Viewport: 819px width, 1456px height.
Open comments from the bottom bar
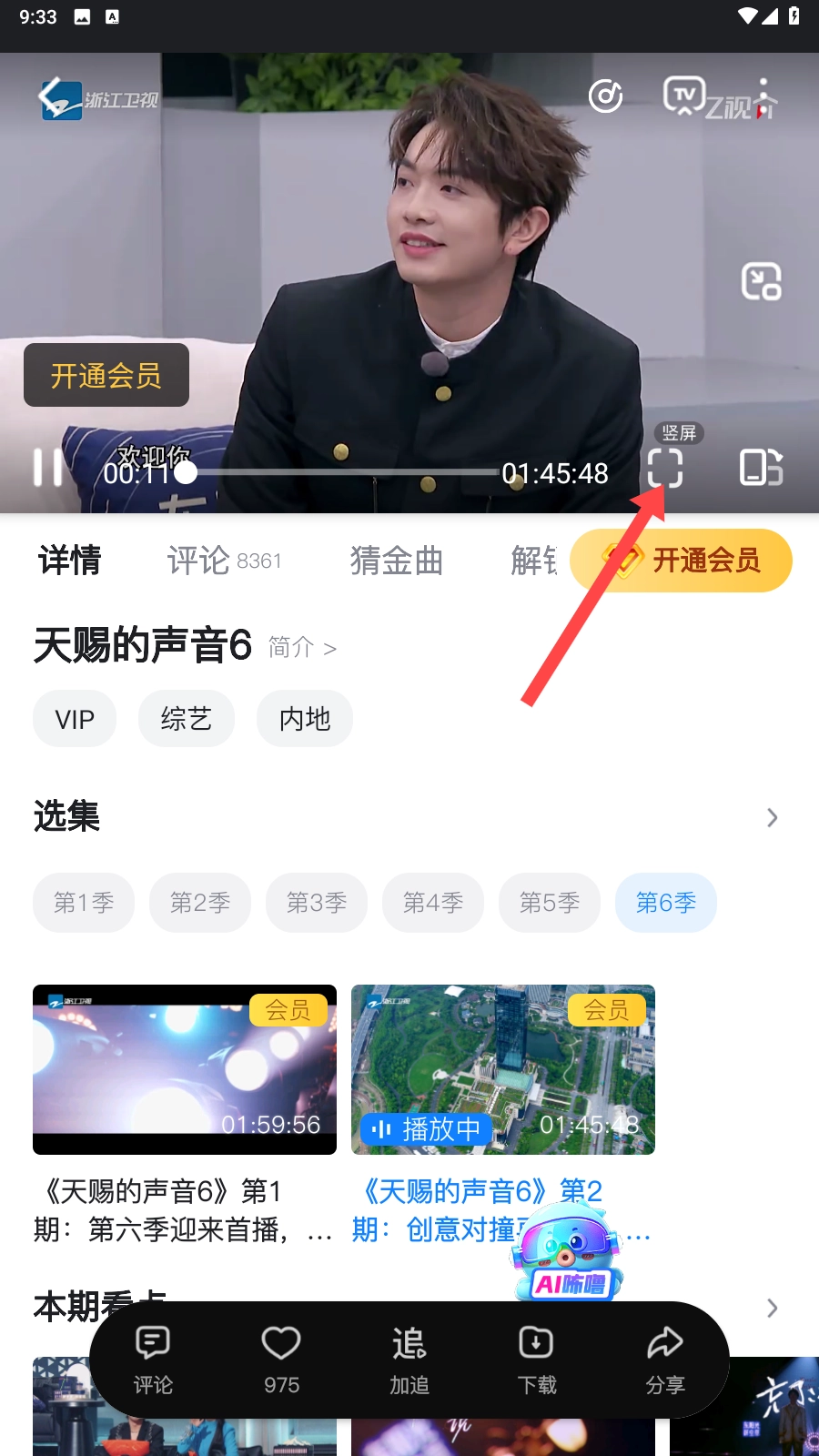pos(153,1360)
